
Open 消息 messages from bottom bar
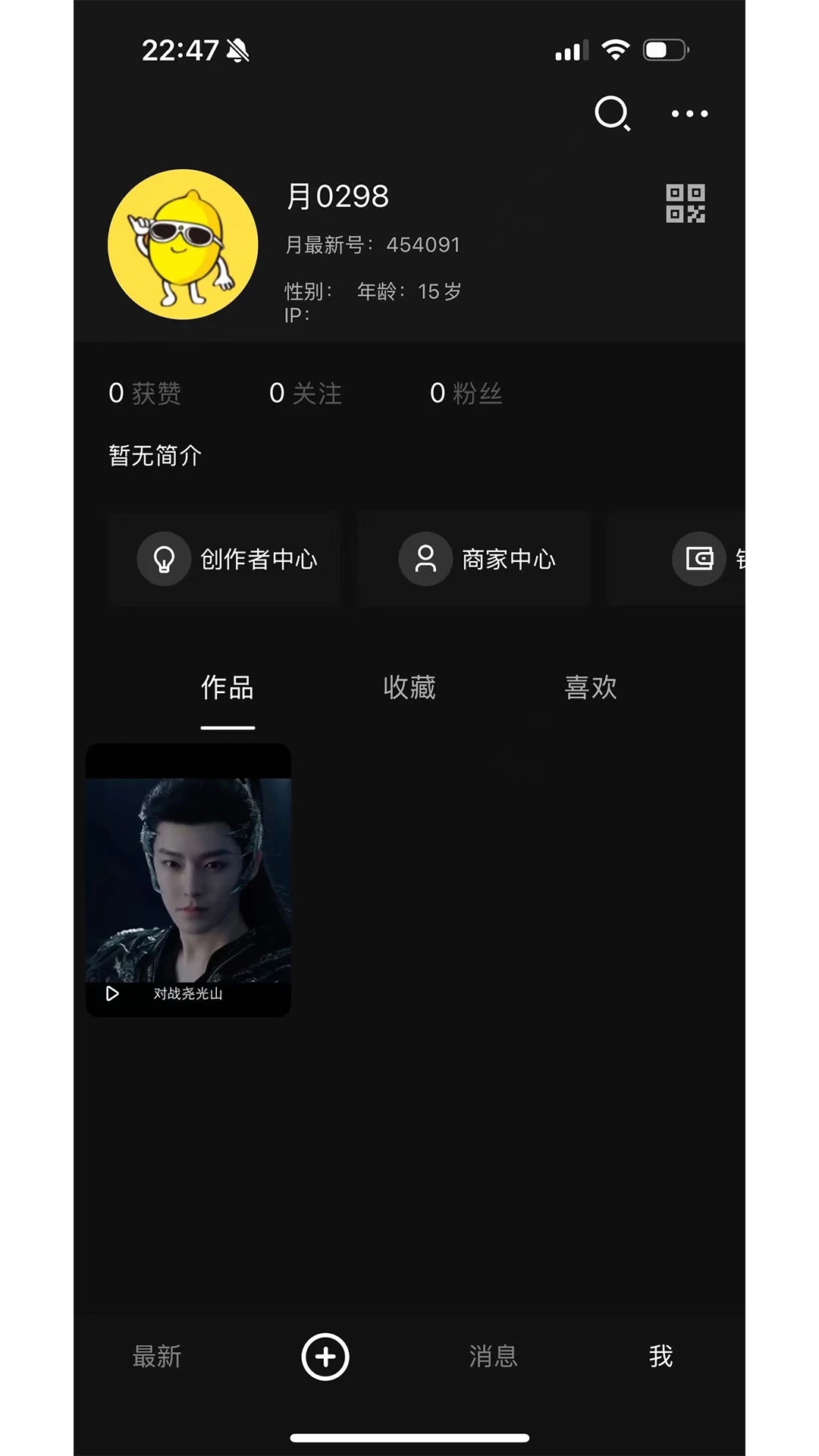pyautogui.click(x=493, y=1358)
